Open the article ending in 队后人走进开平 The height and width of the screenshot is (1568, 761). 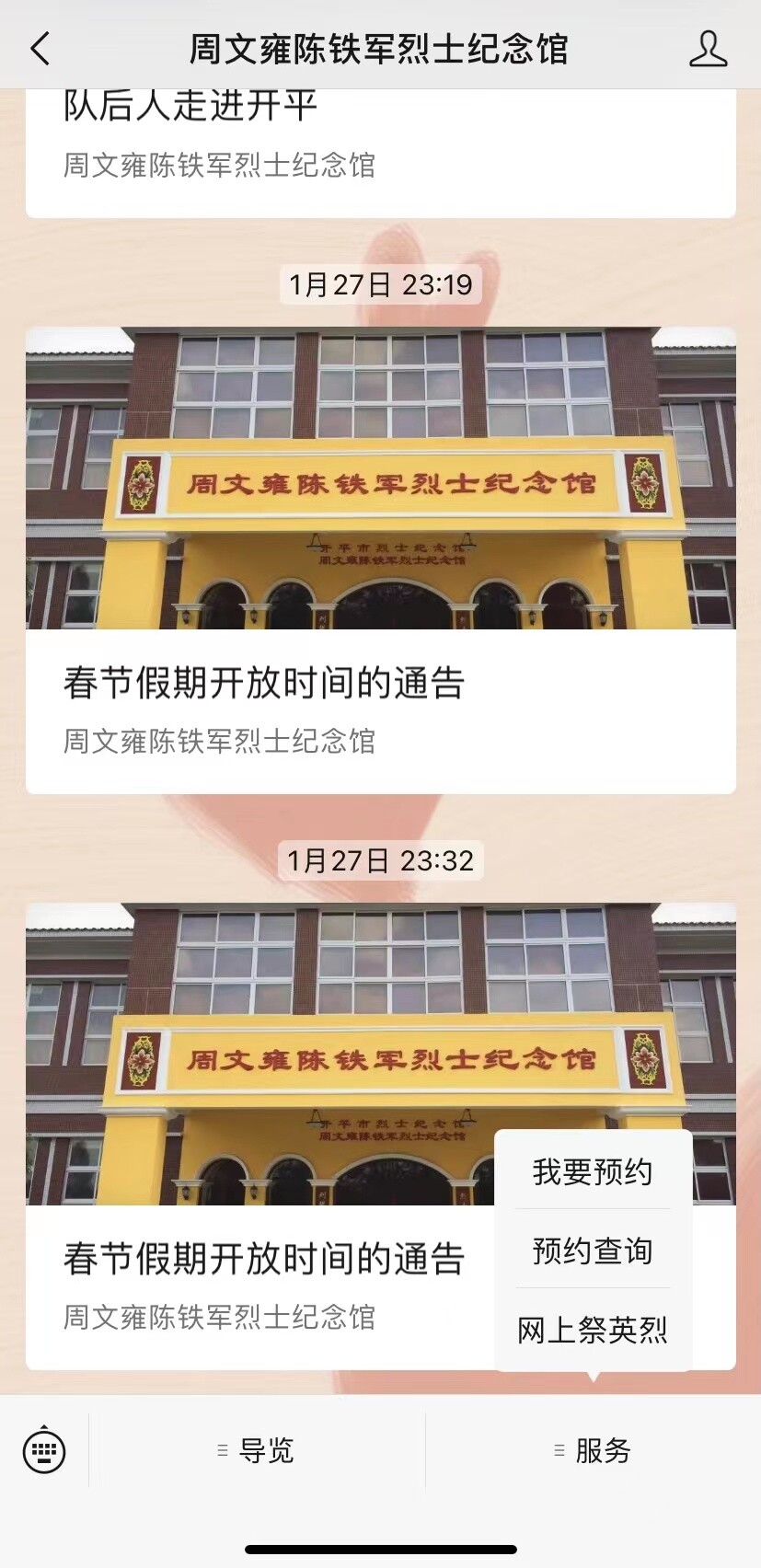pos(276,138)
